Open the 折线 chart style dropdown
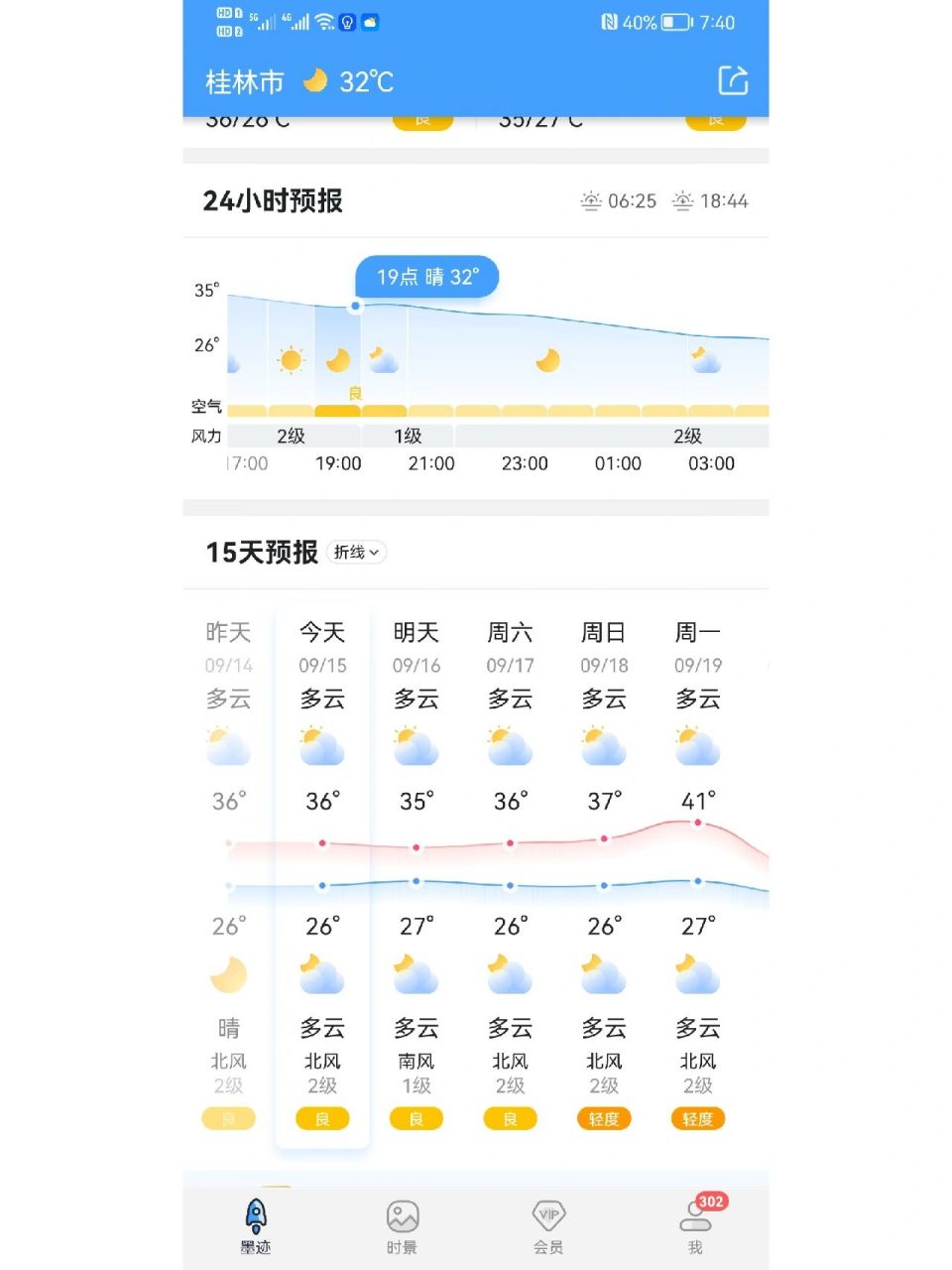This screenshot has height=1270, width=952. (355, 553)
